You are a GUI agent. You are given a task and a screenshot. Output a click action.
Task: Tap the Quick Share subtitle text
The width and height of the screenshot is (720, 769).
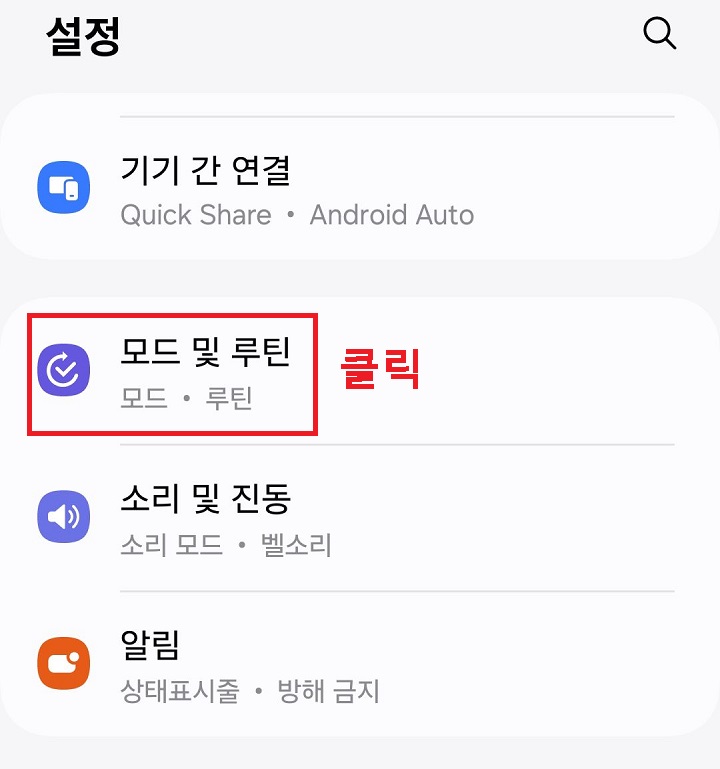click(x=196, y=214)
